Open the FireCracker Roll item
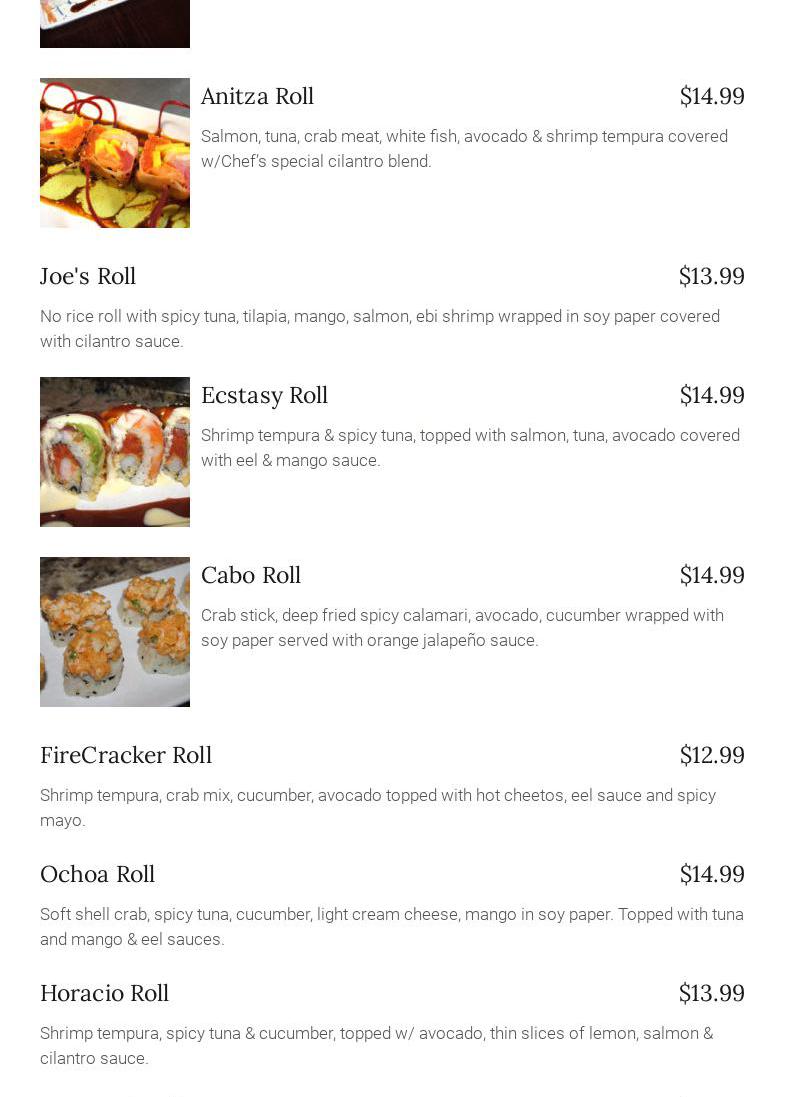This screenshot has height=1097, width=785. [x=126, y=755]
